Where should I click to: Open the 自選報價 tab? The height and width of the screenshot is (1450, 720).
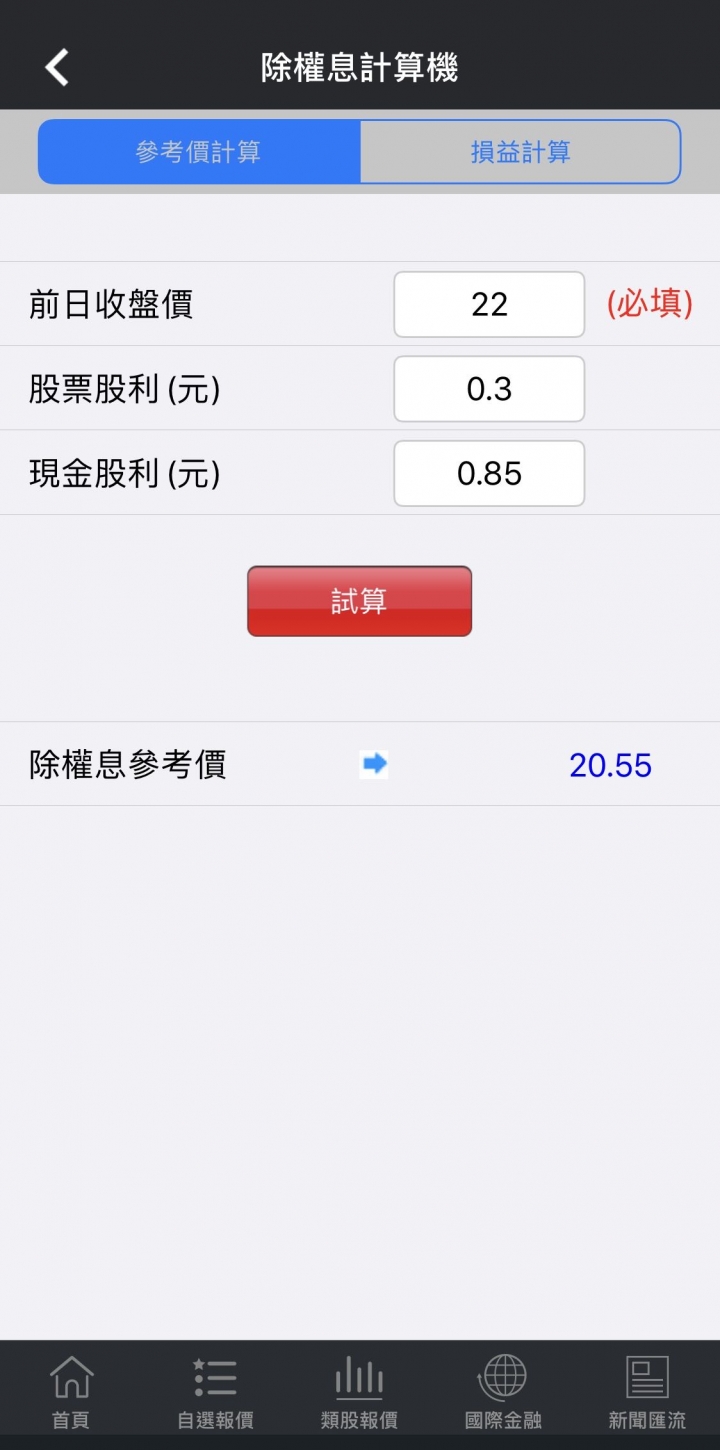[215, 1392]
